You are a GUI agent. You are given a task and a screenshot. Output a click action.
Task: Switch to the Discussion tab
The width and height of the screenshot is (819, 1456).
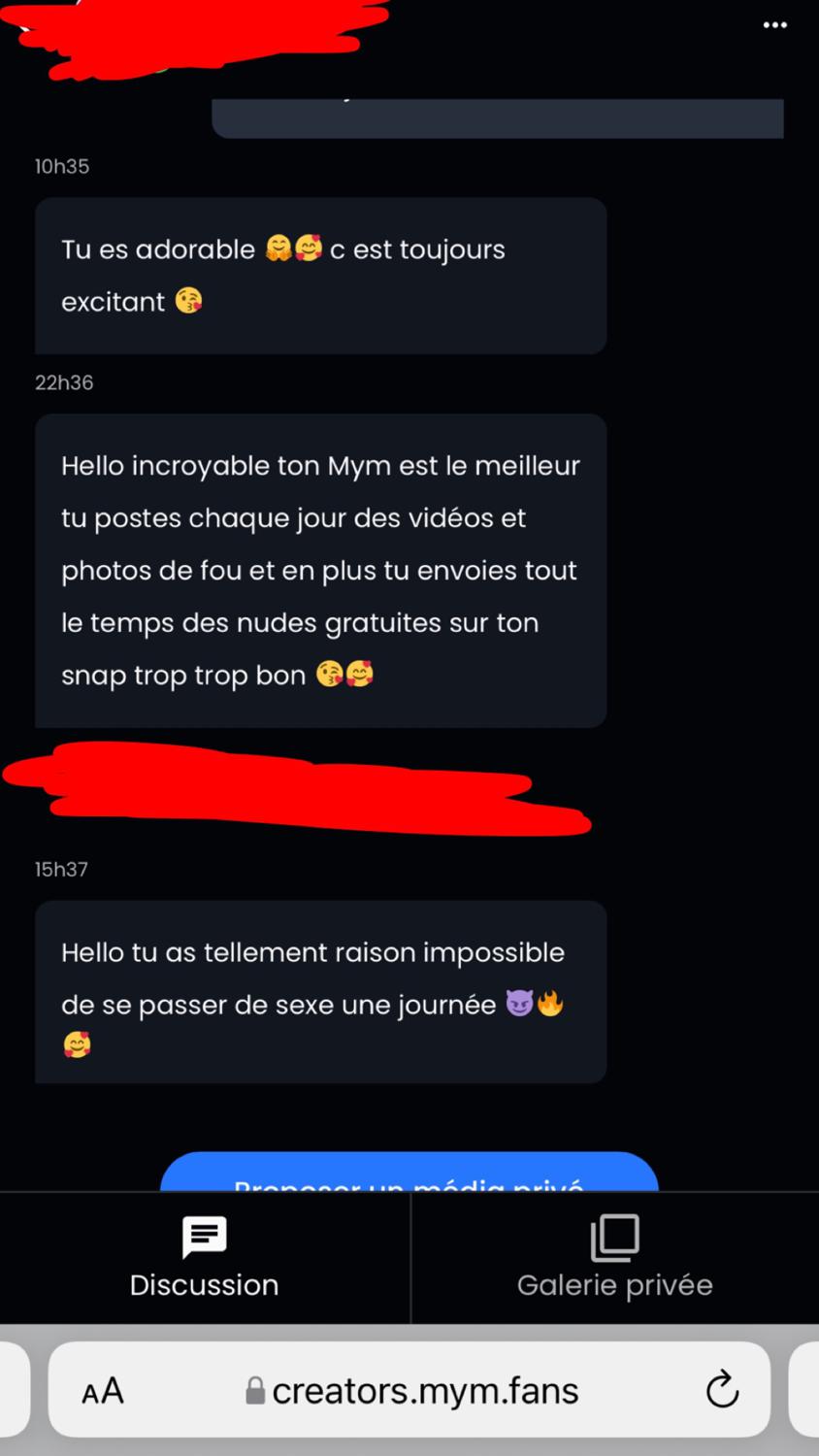tap(205, 1258)
